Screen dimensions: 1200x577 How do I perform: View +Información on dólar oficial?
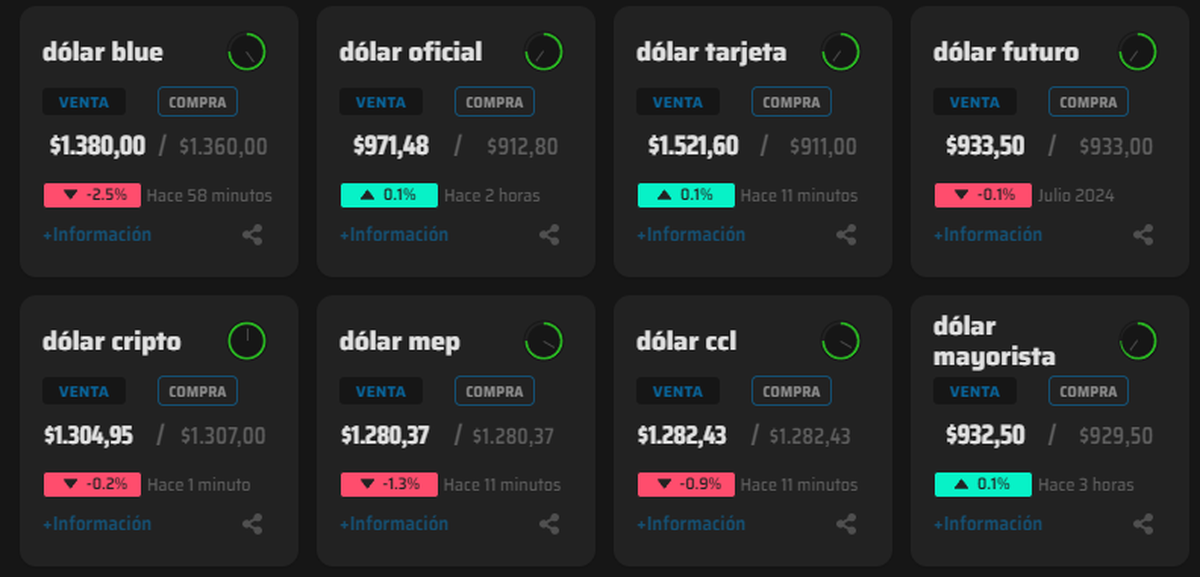(x=394, y=235)
